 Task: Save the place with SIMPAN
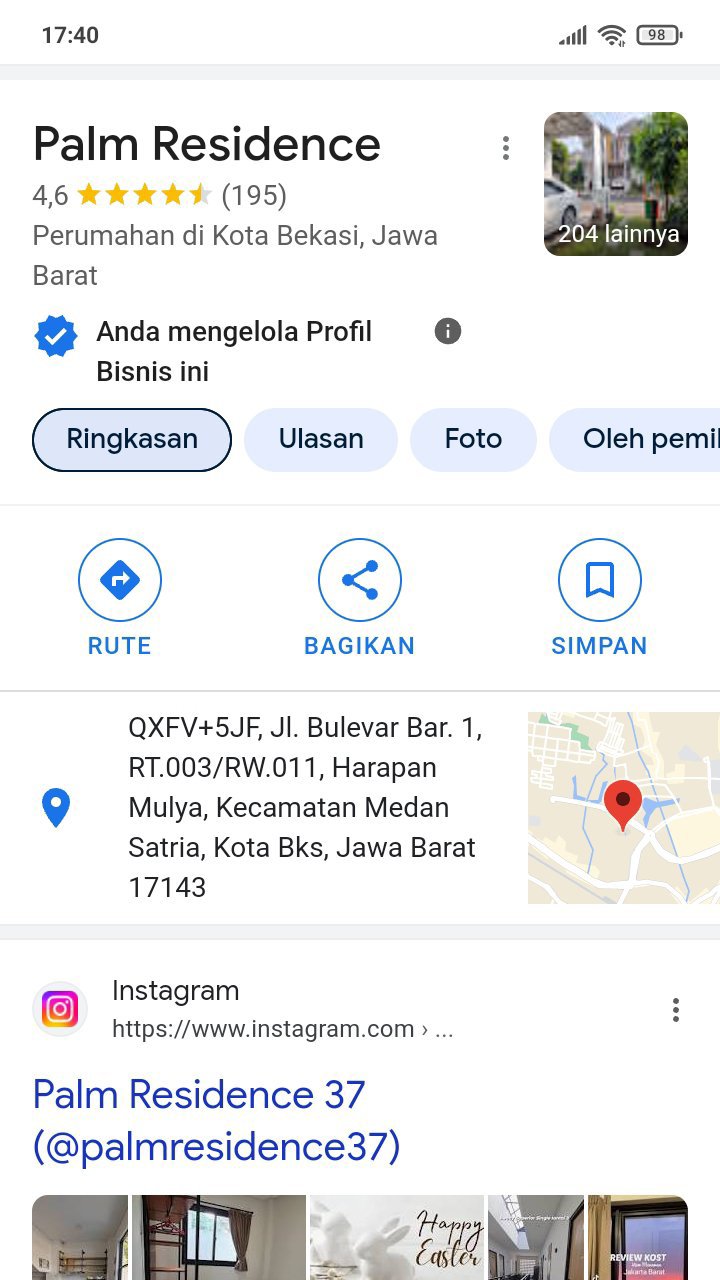pos(599,598)
